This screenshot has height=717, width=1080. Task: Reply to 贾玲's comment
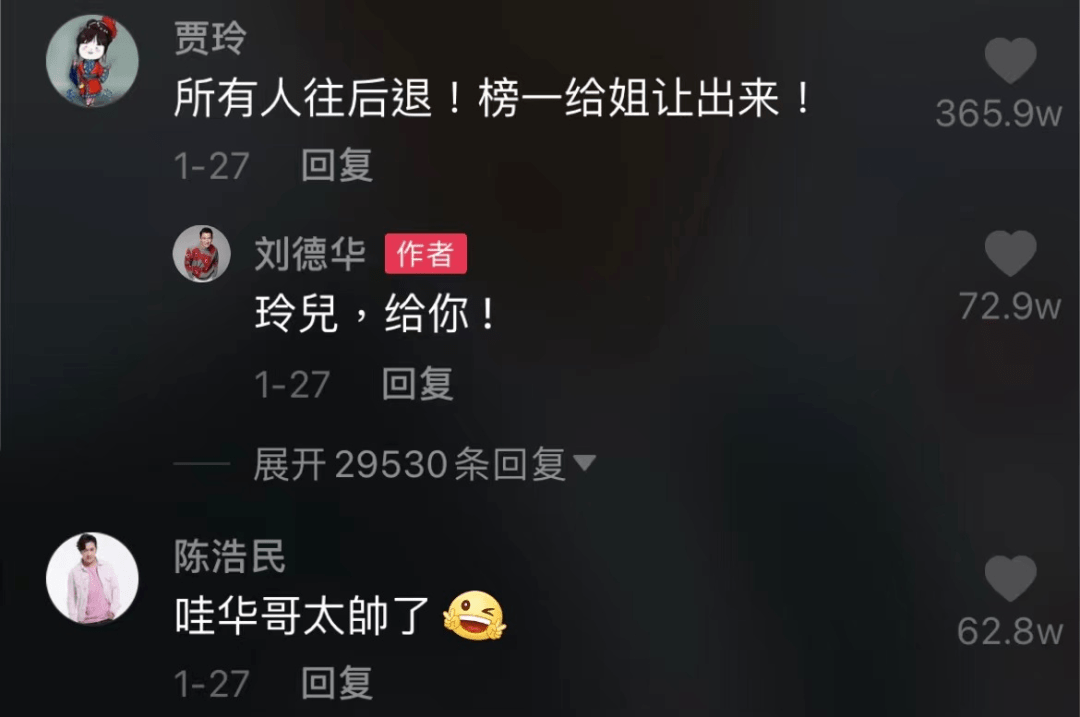point(337,165)
